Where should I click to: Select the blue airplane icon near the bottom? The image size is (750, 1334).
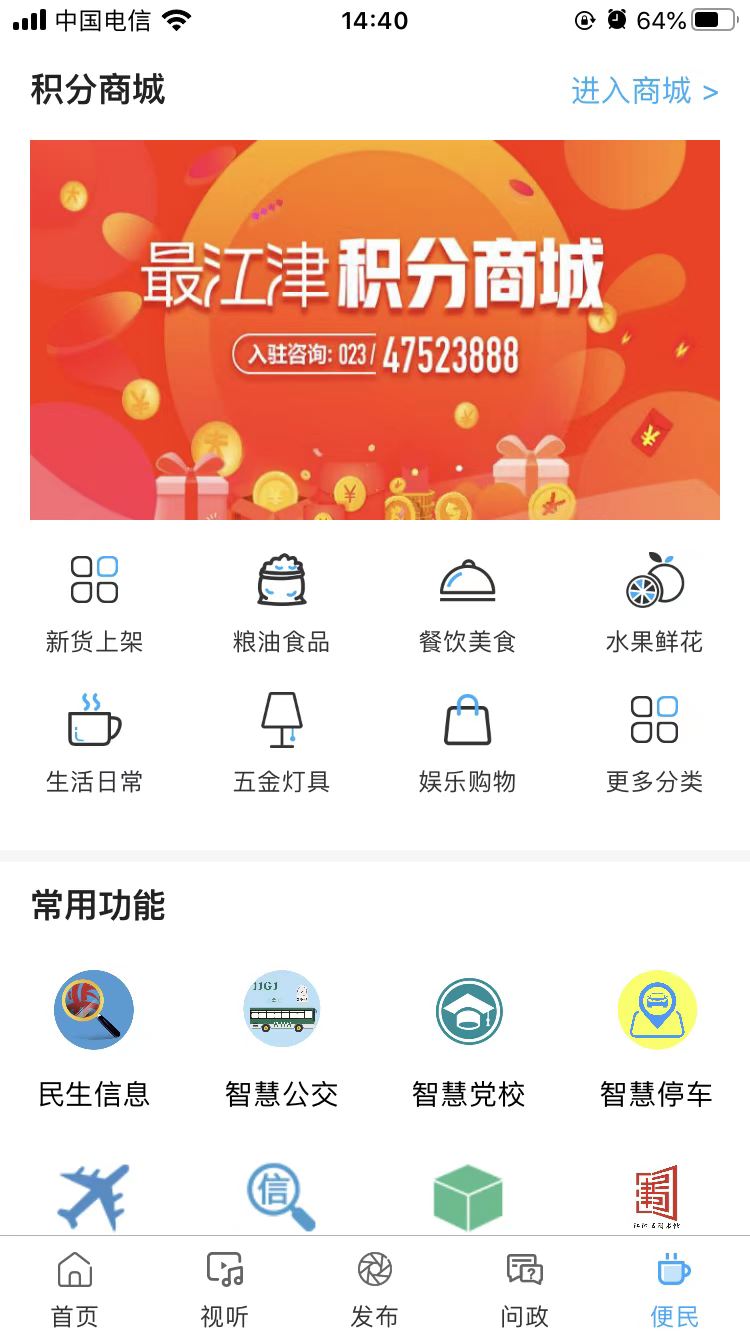(94, 1195)
